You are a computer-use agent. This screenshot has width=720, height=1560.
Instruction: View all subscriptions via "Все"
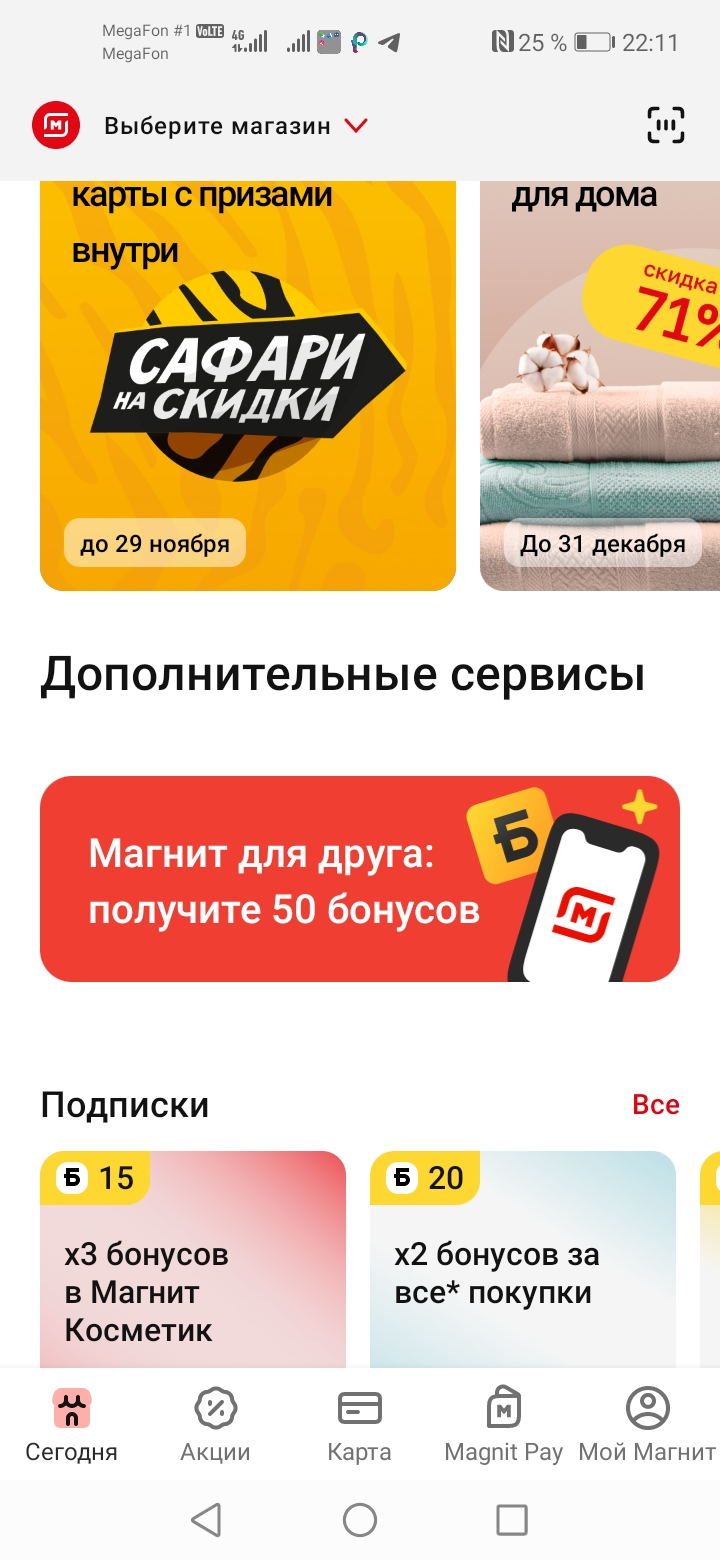click(x=656, y=1105)
